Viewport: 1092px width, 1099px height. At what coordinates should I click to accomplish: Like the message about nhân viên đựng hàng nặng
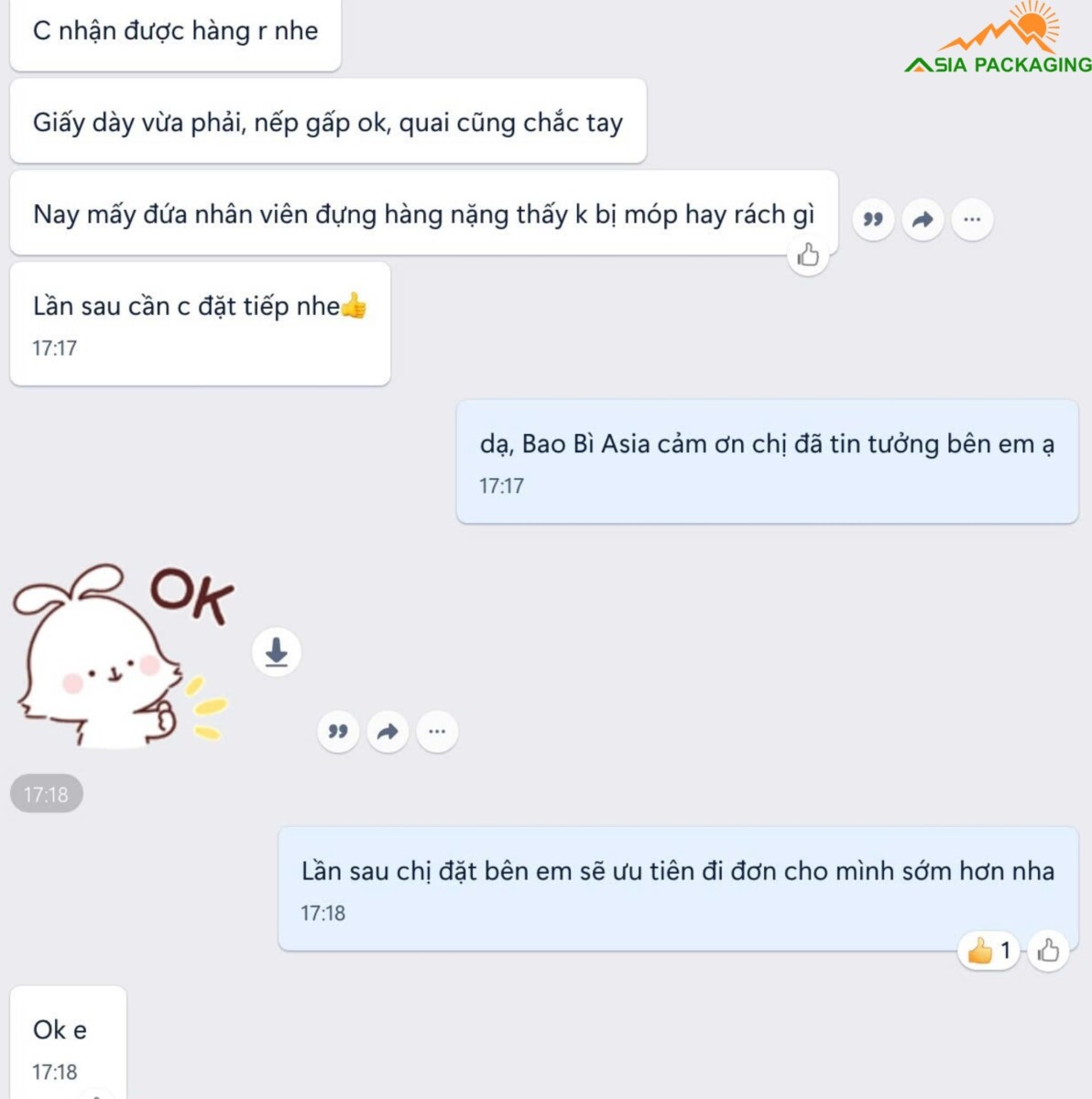click(808, 255)
